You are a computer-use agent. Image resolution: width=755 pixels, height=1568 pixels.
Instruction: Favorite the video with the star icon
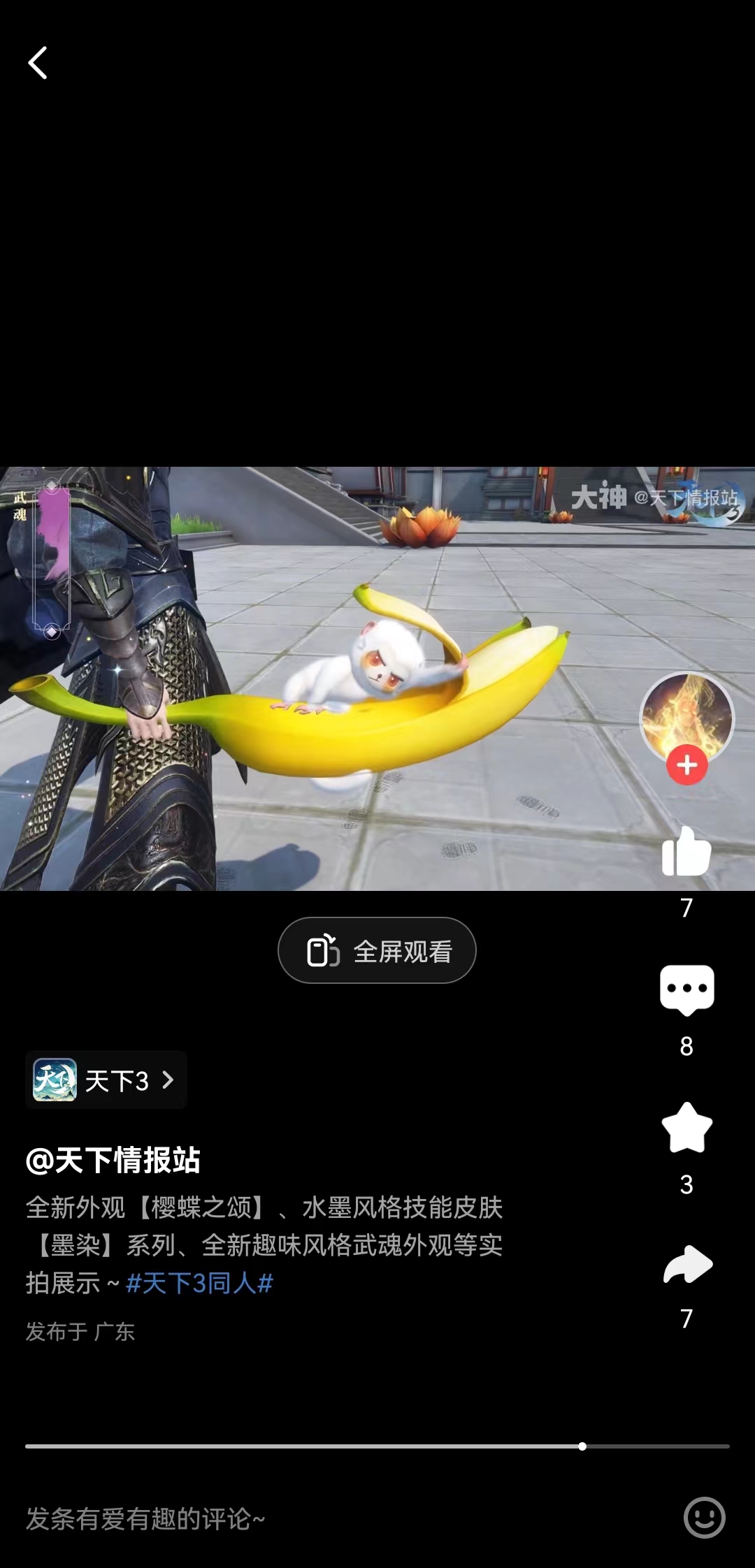(x=686, y=1127)
